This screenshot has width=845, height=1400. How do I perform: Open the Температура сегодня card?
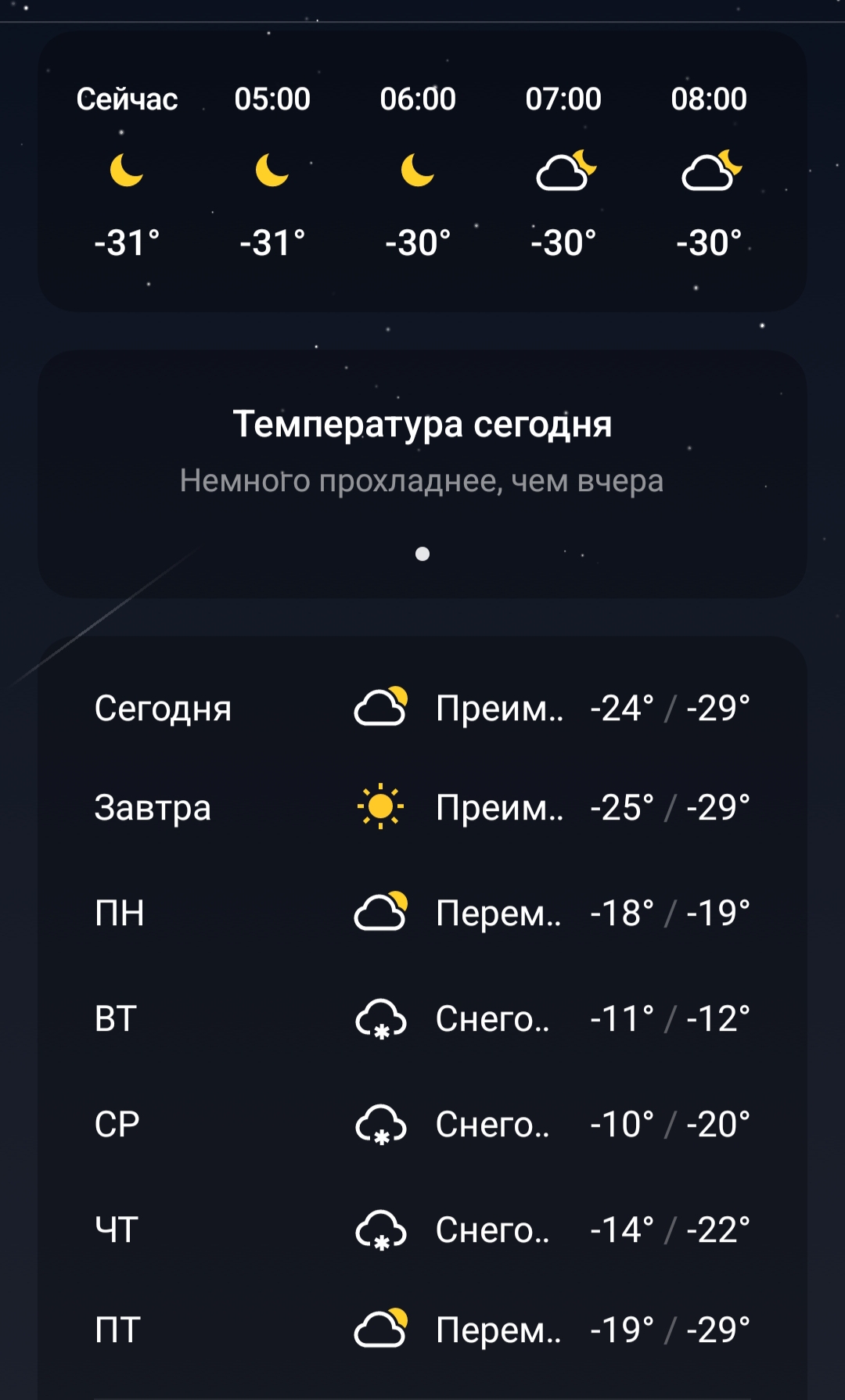422,474
